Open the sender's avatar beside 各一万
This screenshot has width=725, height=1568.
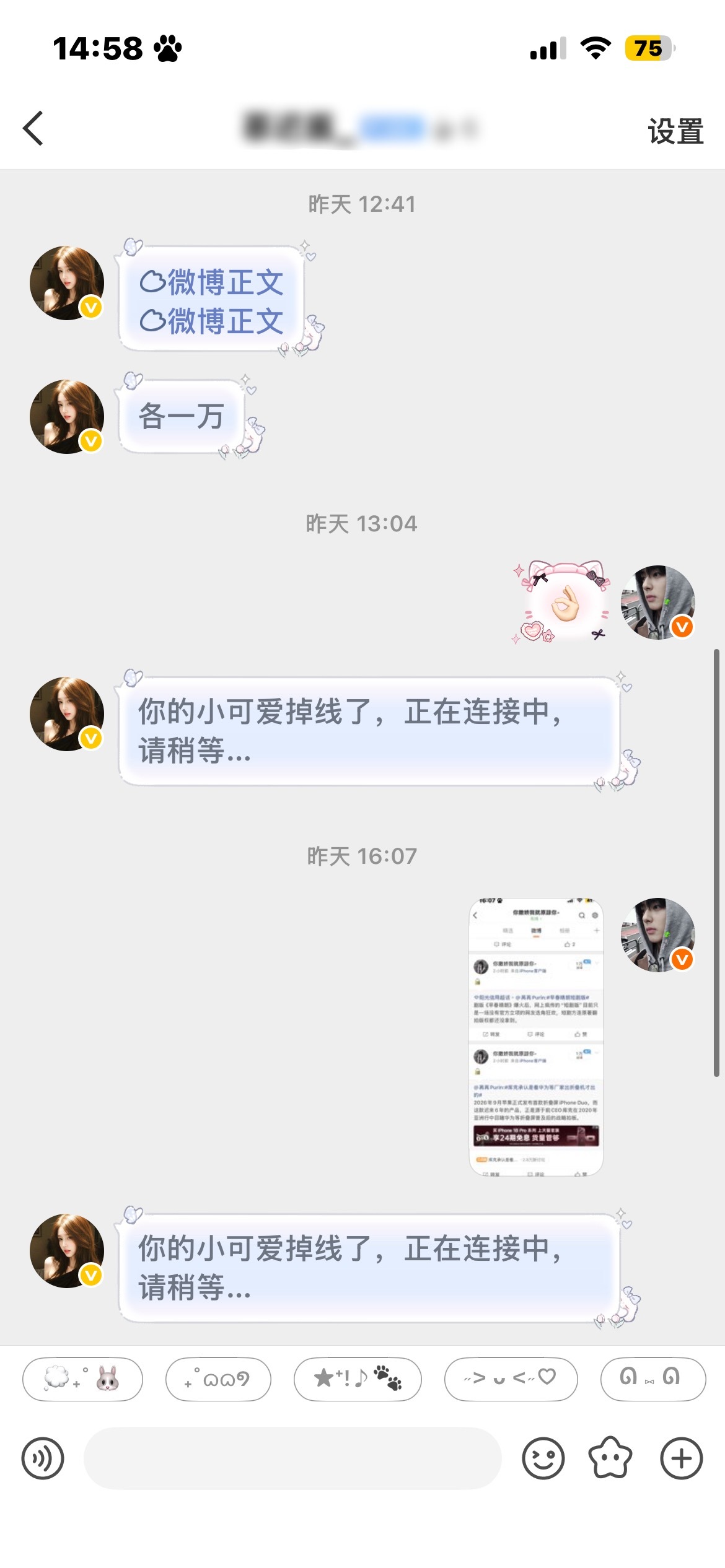67,417
